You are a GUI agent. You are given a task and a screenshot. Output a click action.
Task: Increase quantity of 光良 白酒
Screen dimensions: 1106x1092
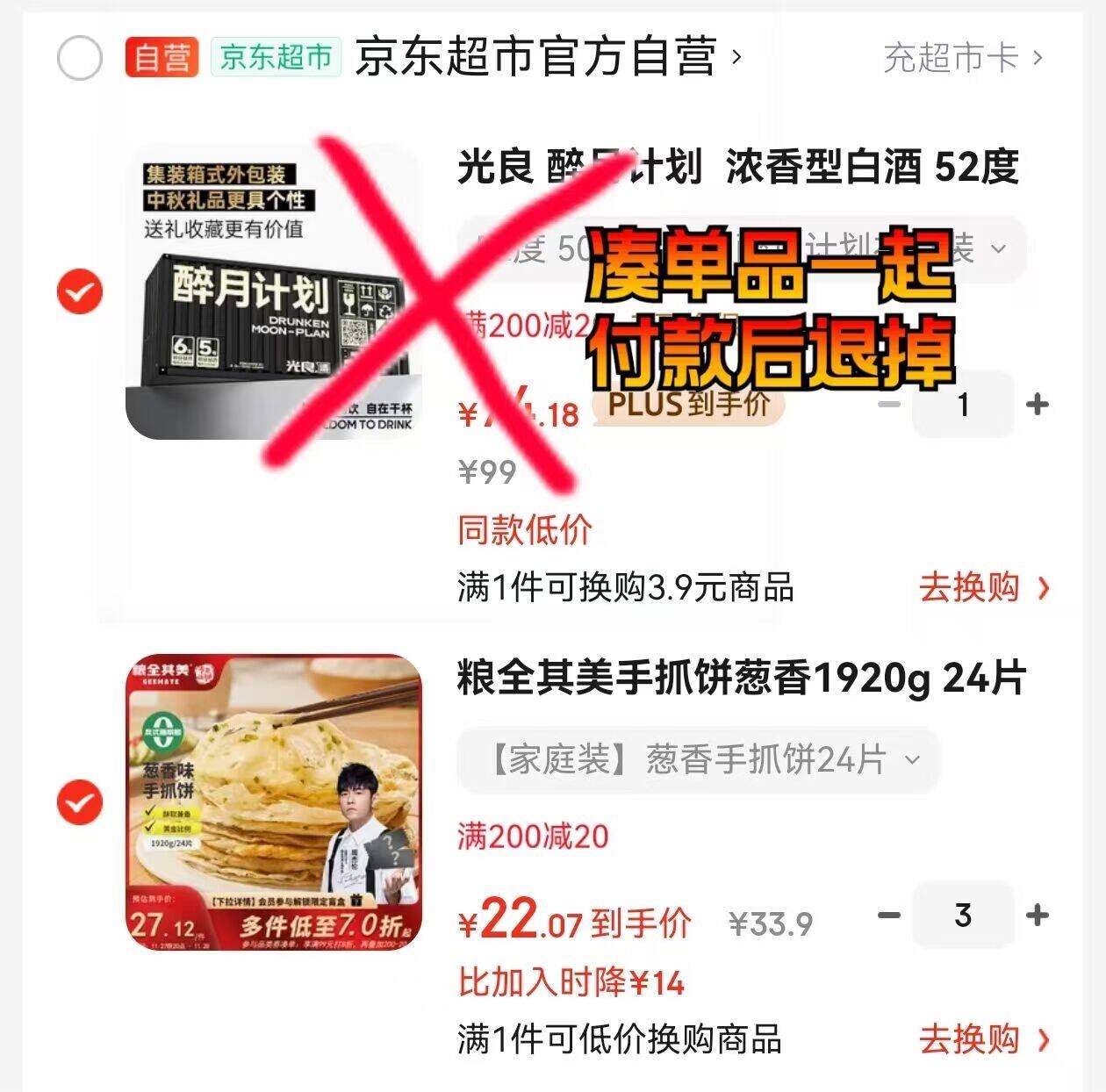point(1038,405)
